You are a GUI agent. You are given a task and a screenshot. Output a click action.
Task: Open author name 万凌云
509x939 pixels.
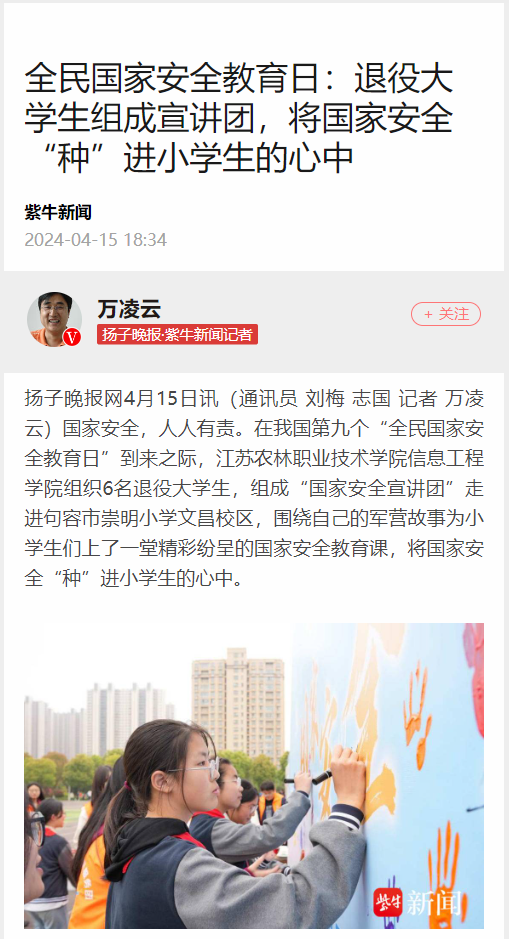(x=129, y=309)
